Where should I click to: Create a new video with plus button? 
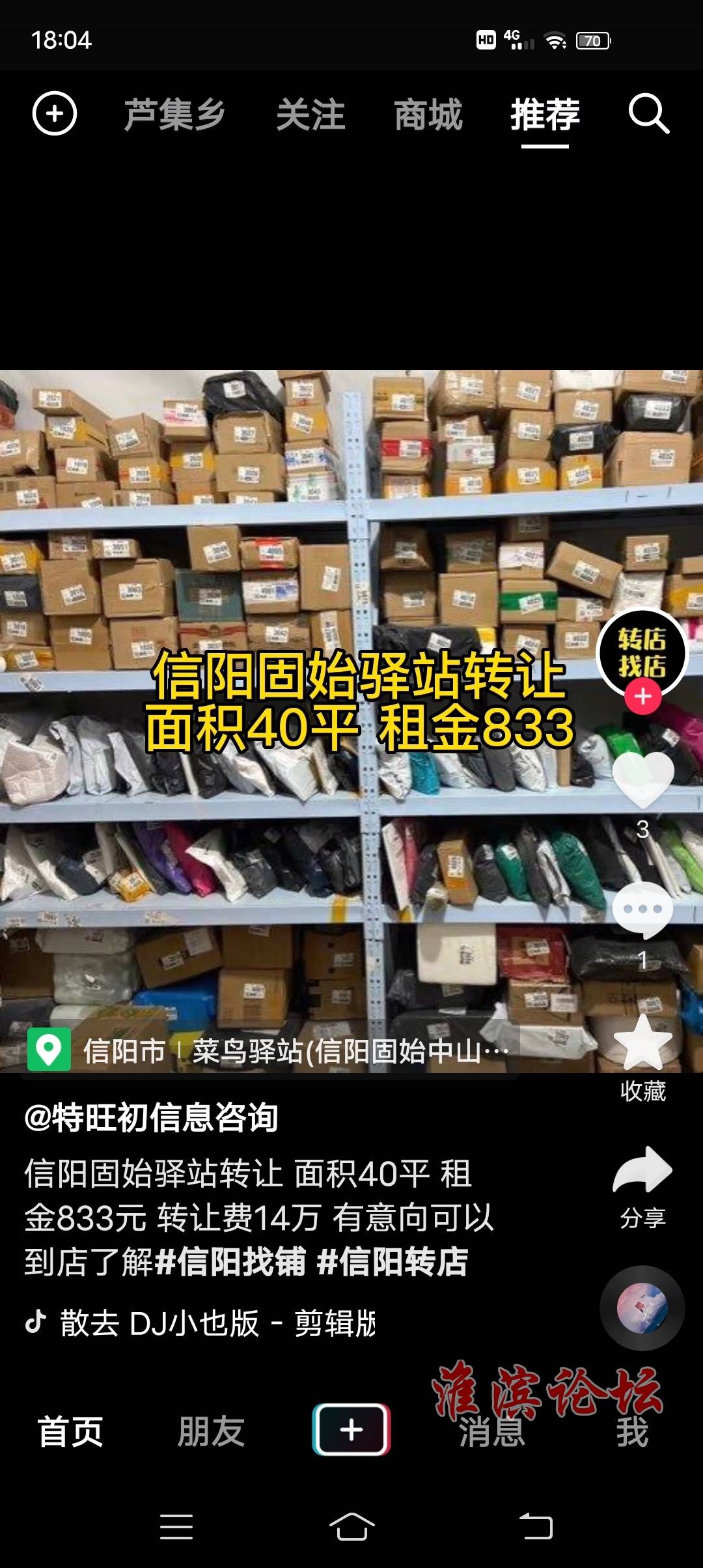click(x=351, y=1430)
